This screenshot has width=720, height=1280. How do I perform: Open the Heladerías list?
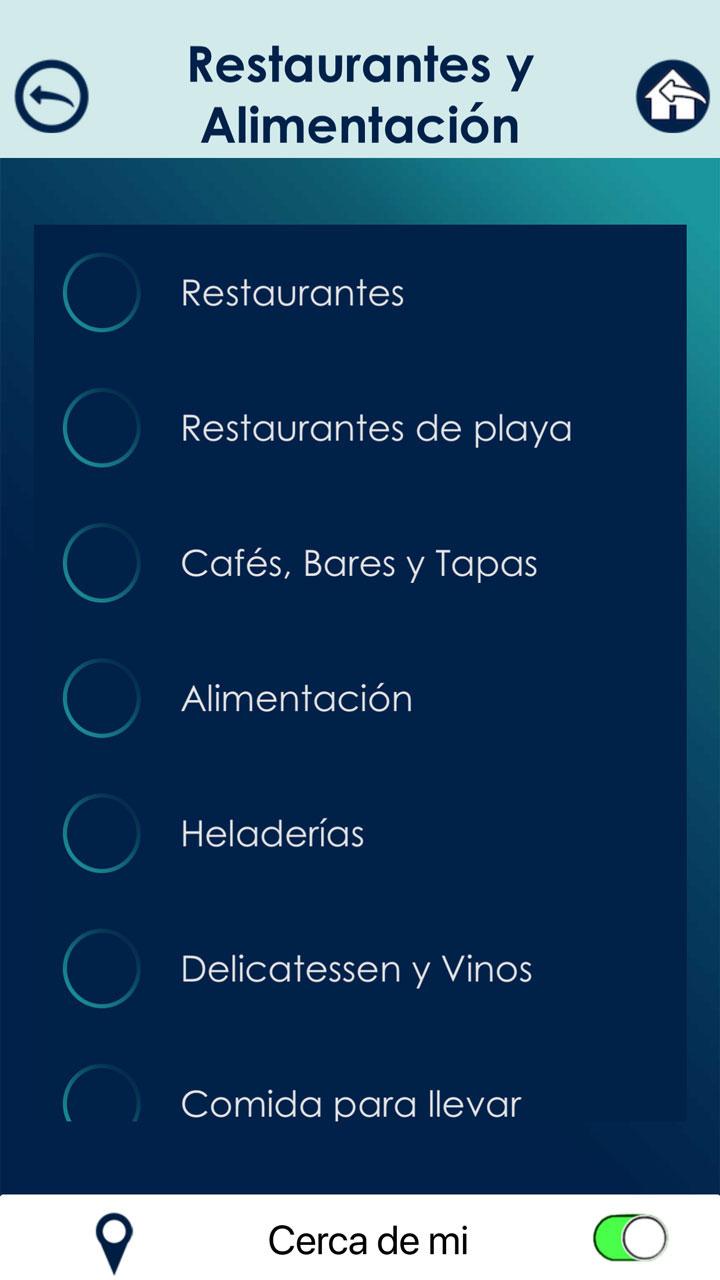click(360, 833)
